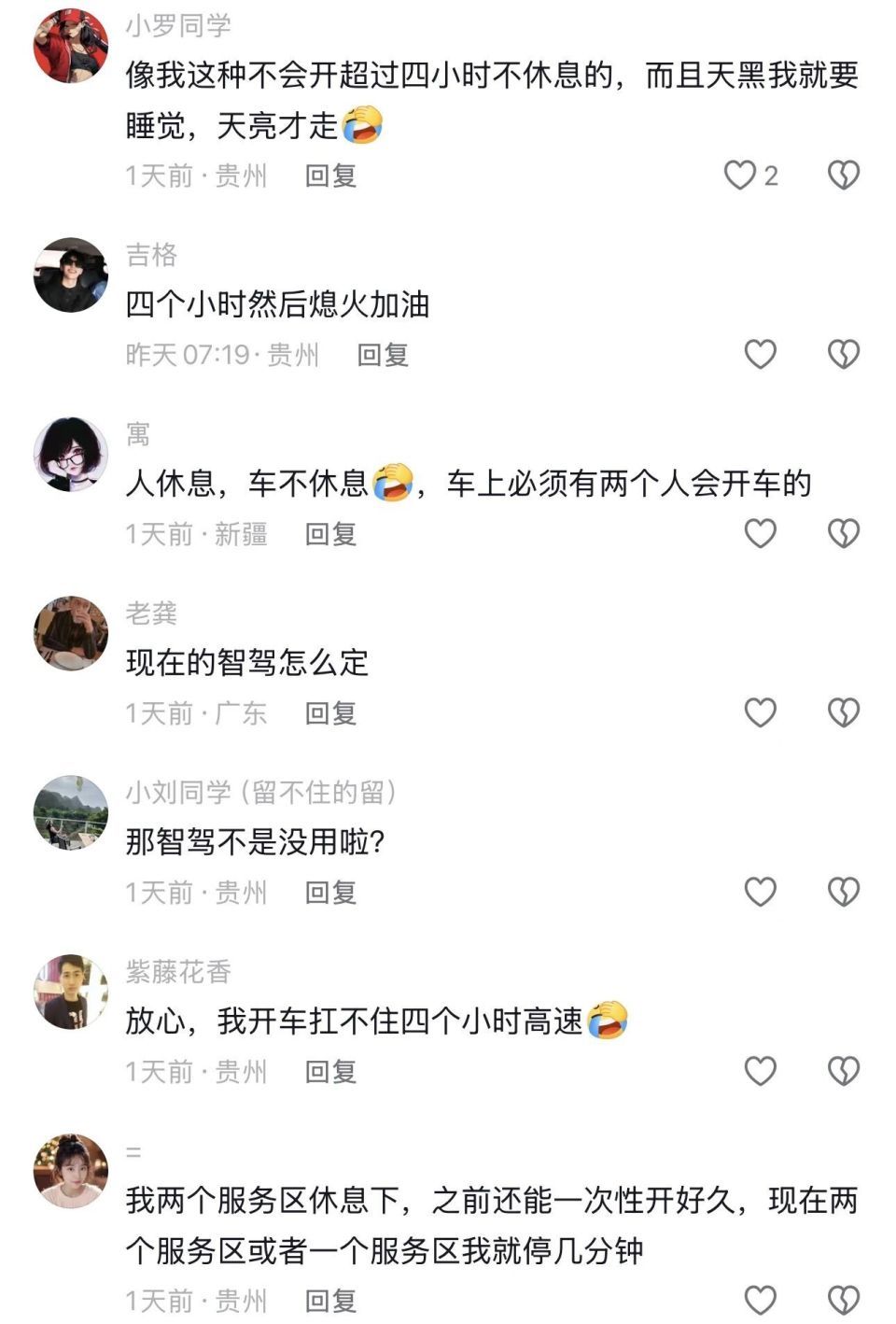Like the comment about 两个服务区休息

point(760,1301)
